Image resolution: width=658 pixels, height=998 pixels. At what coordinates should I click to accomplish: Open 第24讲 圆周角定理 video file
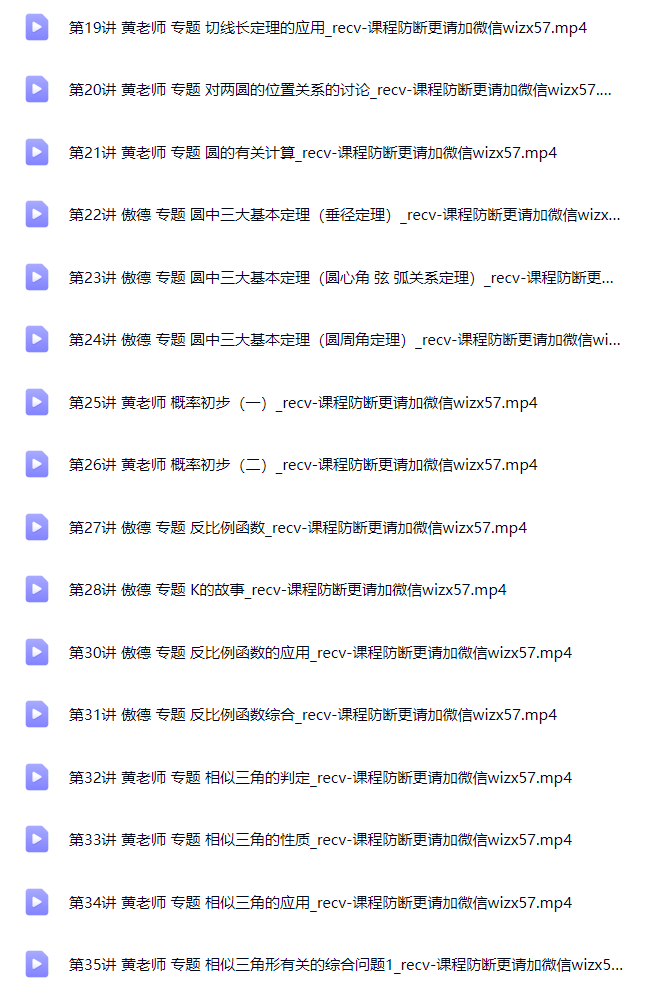(344, 340)
